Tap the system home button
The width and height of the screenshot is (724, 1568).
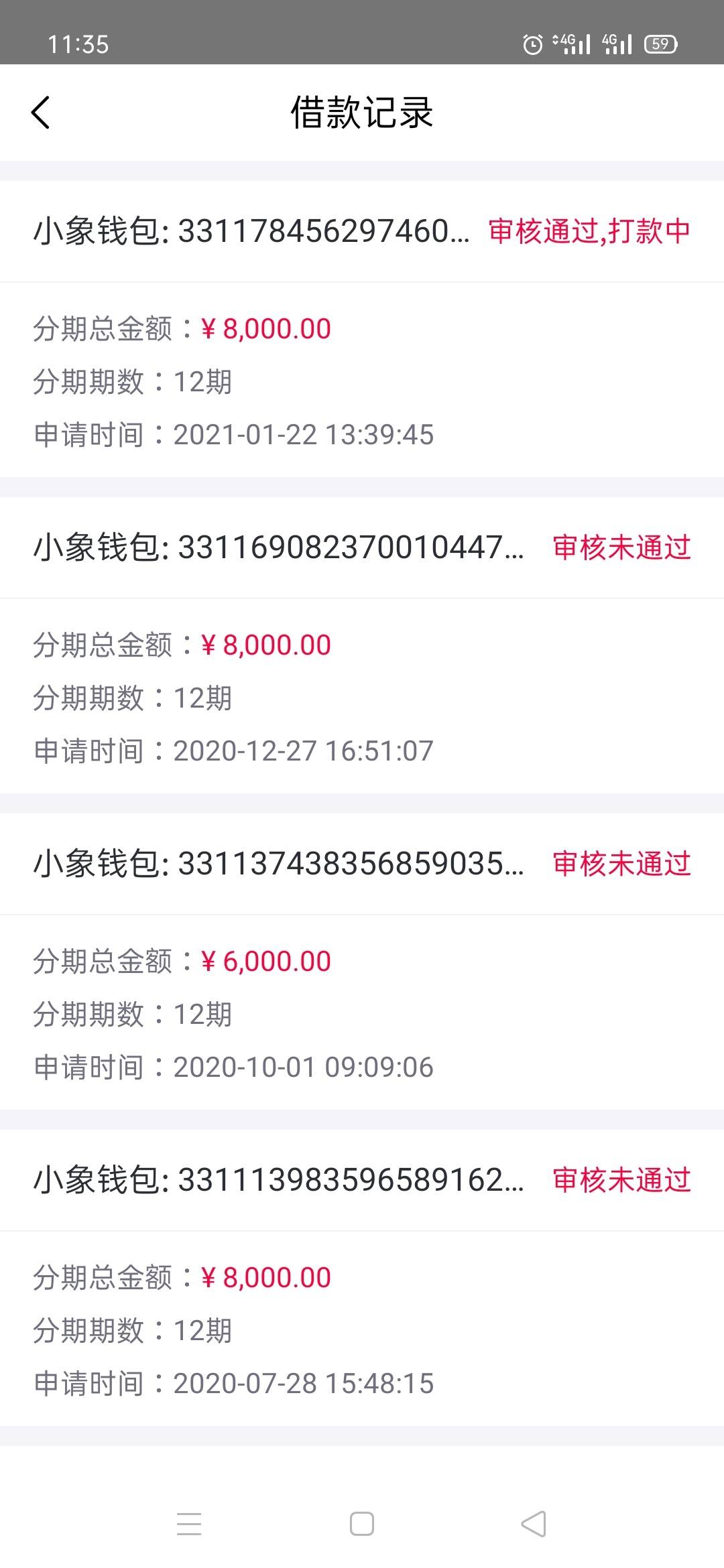point(362,1524)
